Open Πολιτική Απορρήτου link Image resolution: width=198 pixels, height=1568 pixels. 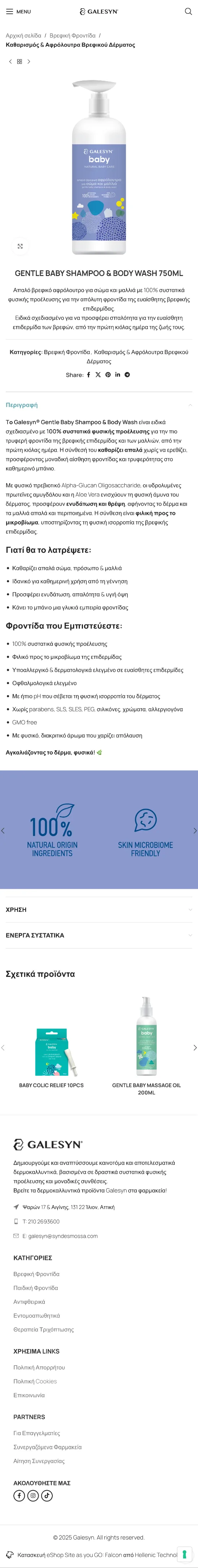(39, 1367)
